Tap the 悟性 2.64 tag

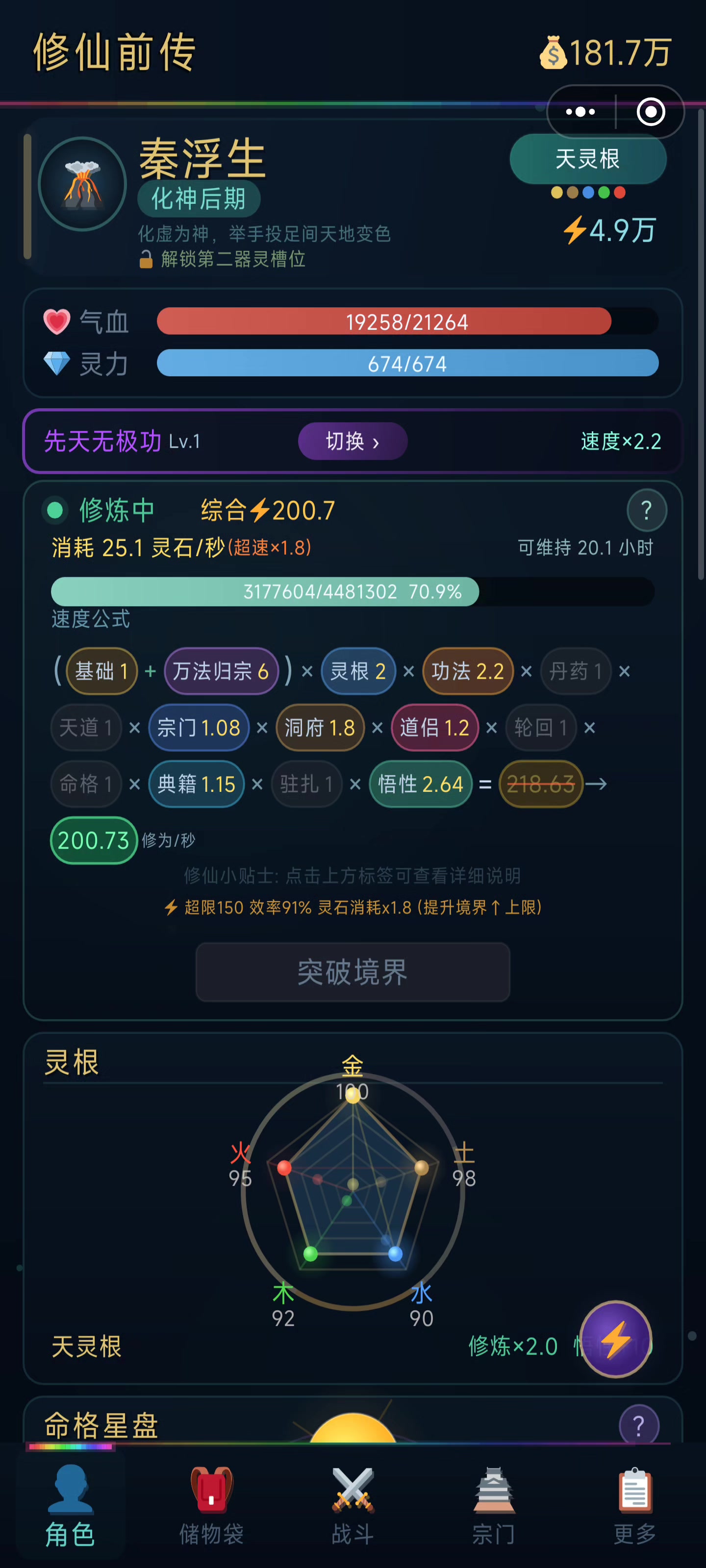tap(420, 784)
